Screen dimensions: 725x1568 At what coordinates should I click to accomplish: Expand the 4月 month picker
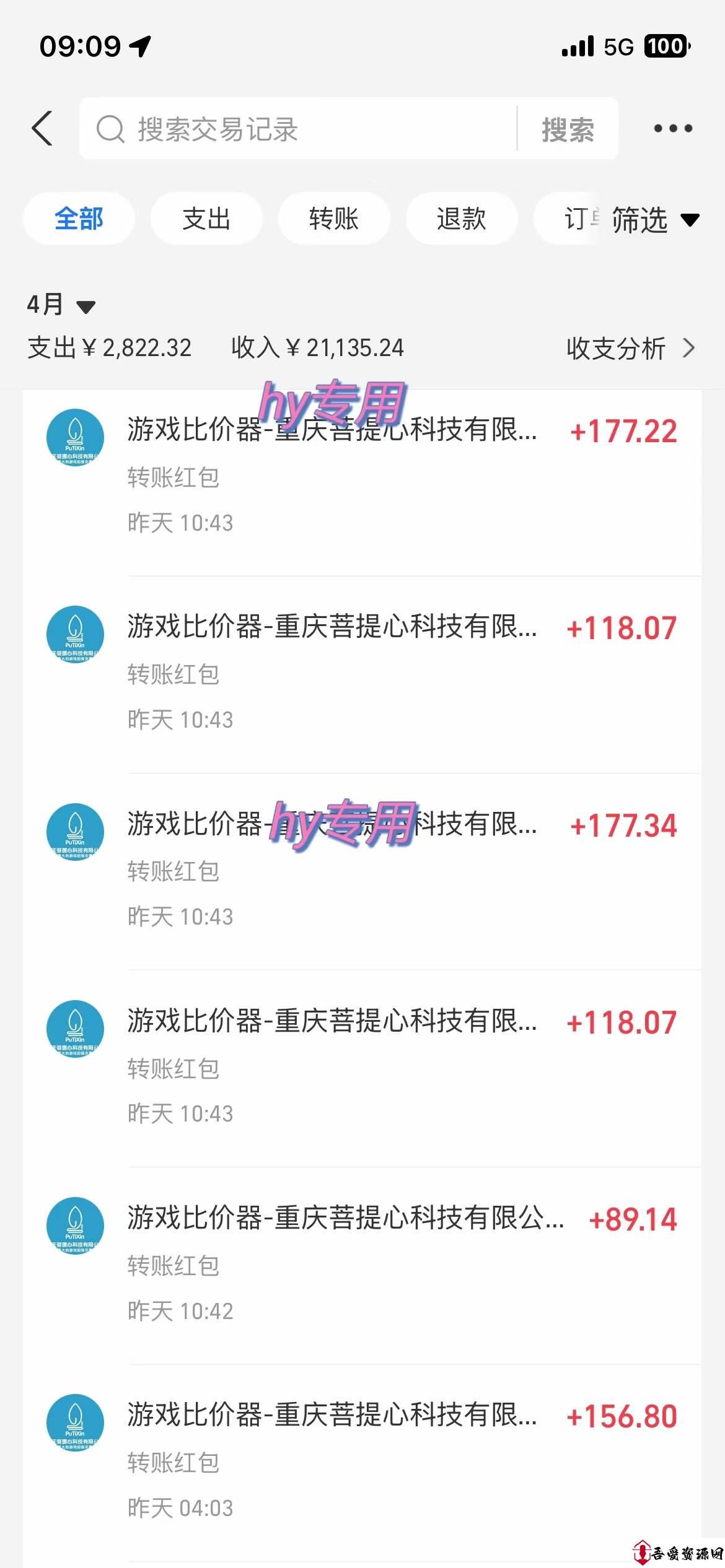61,305
